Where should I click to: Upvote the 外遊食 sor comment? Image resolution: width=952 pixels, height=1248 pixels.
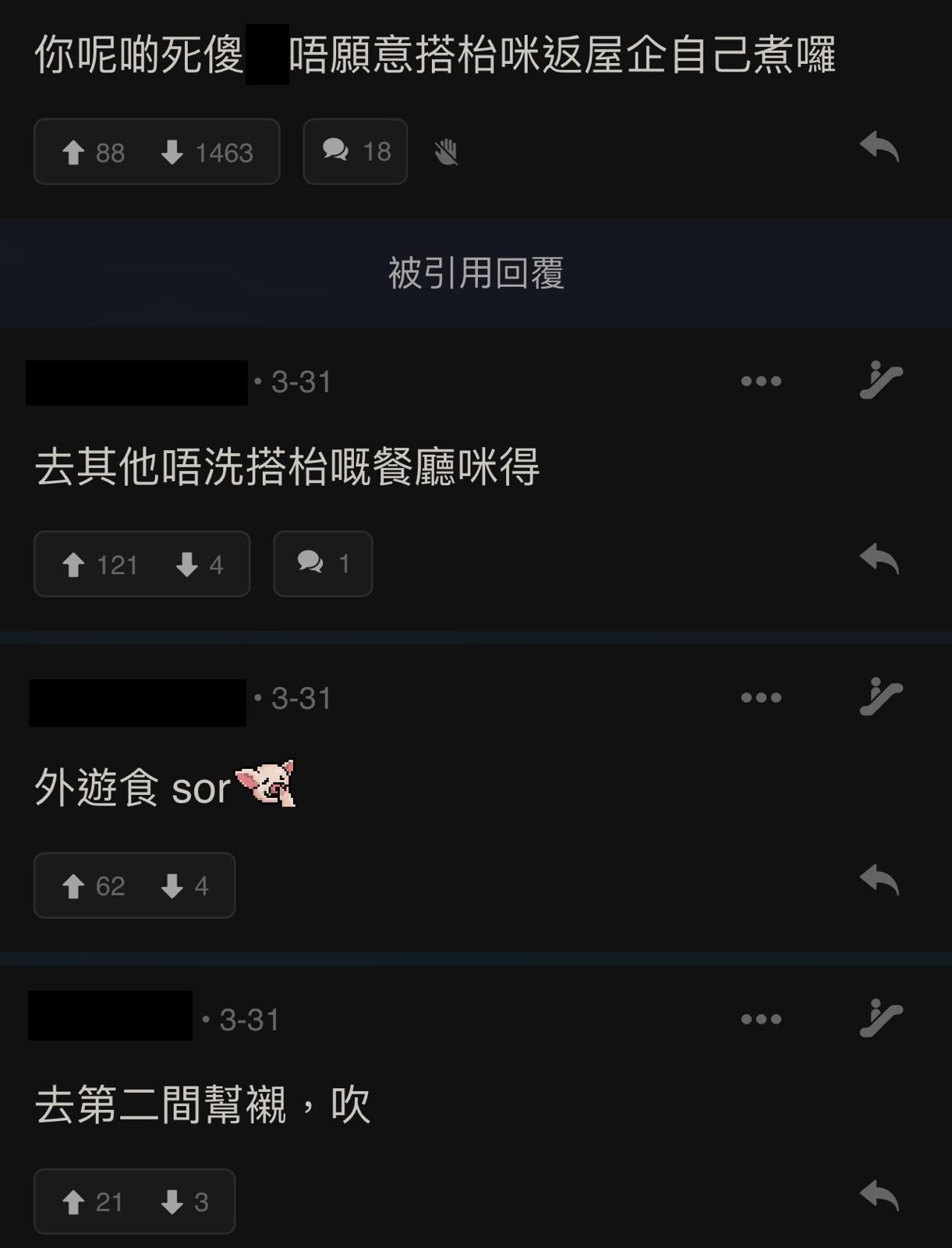[92, 885]
